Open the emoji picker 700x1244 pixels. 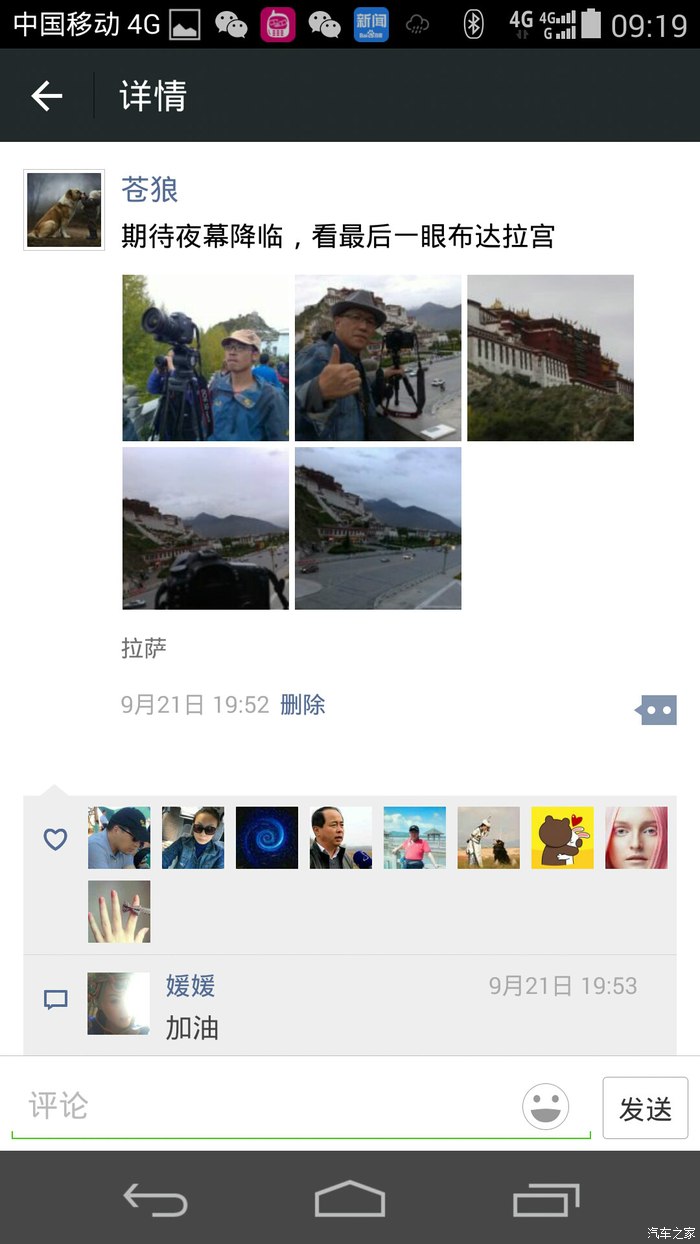[x=546, y=1107]
